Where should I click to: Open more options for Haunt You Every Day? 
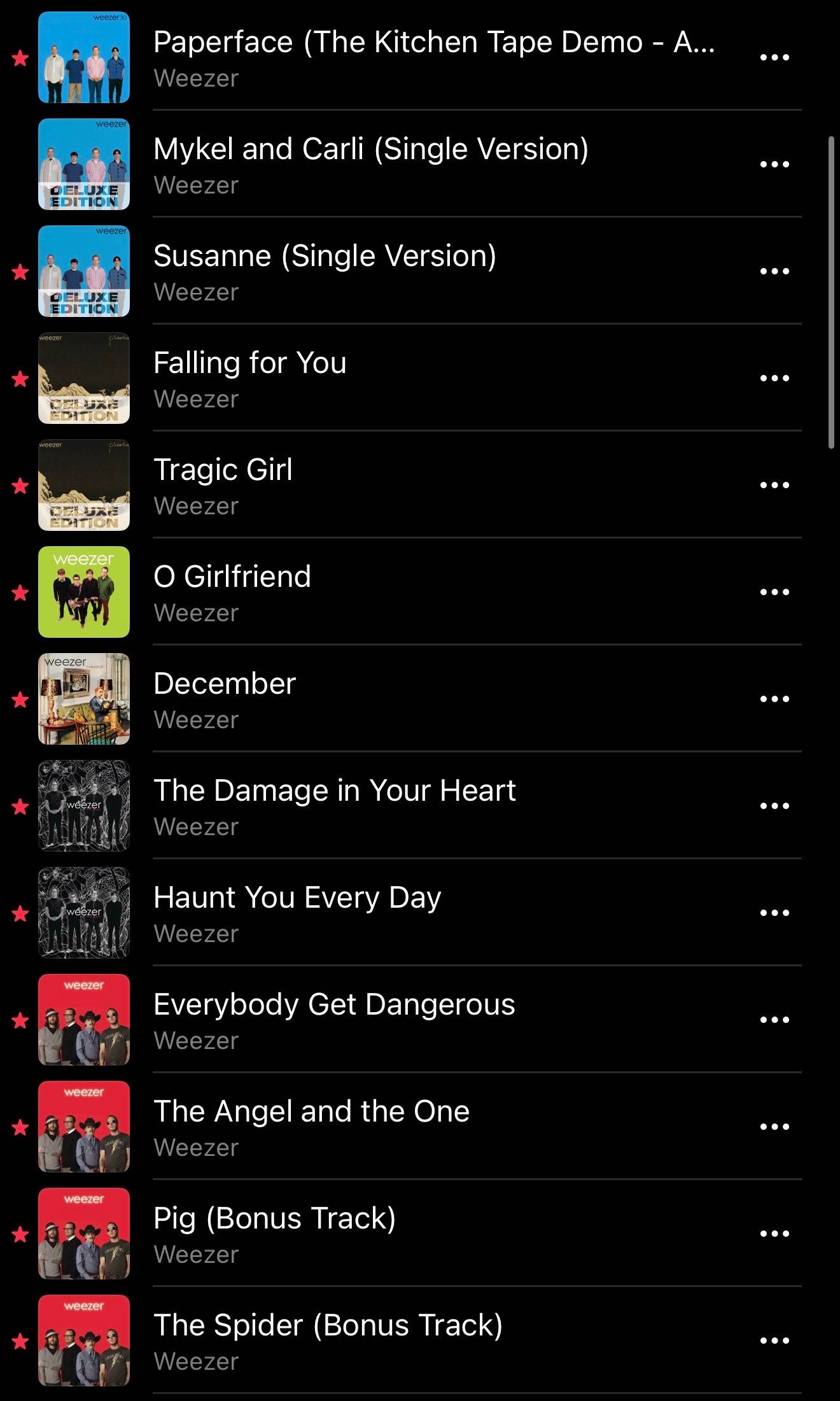pos(774,913)
